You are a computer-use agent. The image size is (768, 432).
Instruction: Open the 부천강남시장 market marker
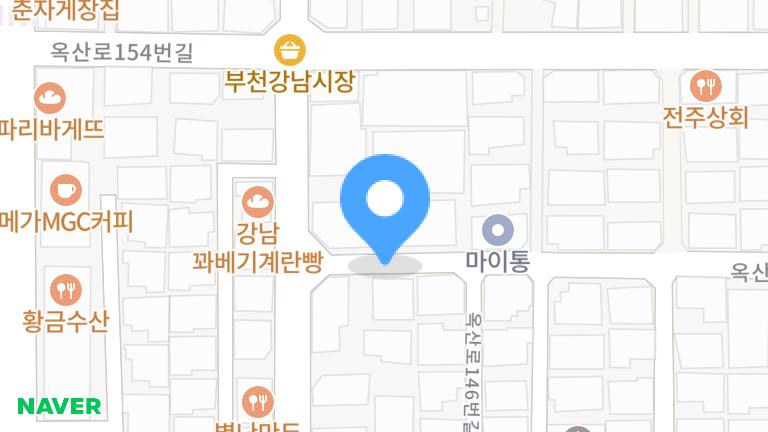pyautogui.click(x=290, y=49)
